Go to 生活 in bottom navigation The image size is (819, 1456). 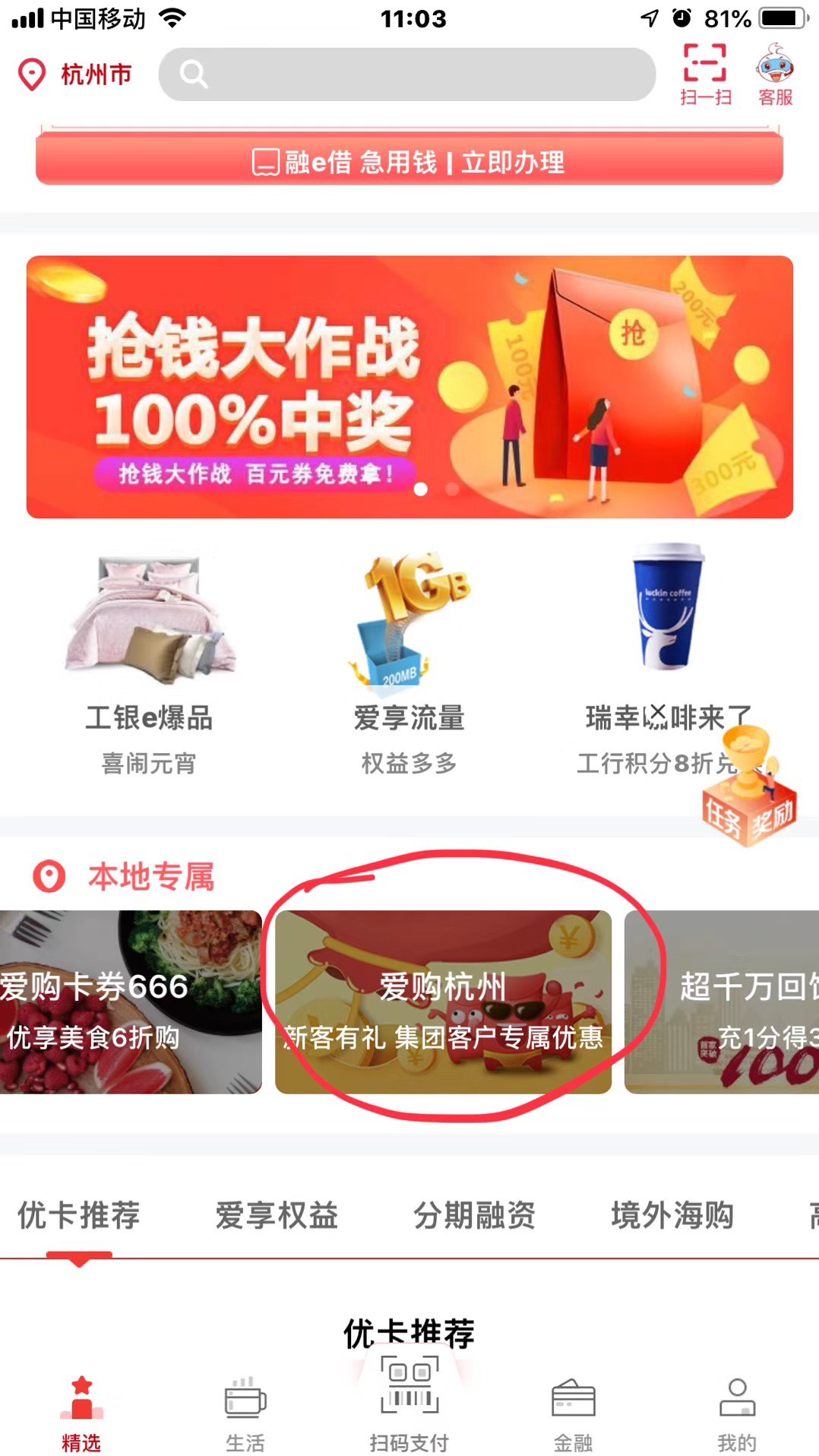[x=245, y=1415]
